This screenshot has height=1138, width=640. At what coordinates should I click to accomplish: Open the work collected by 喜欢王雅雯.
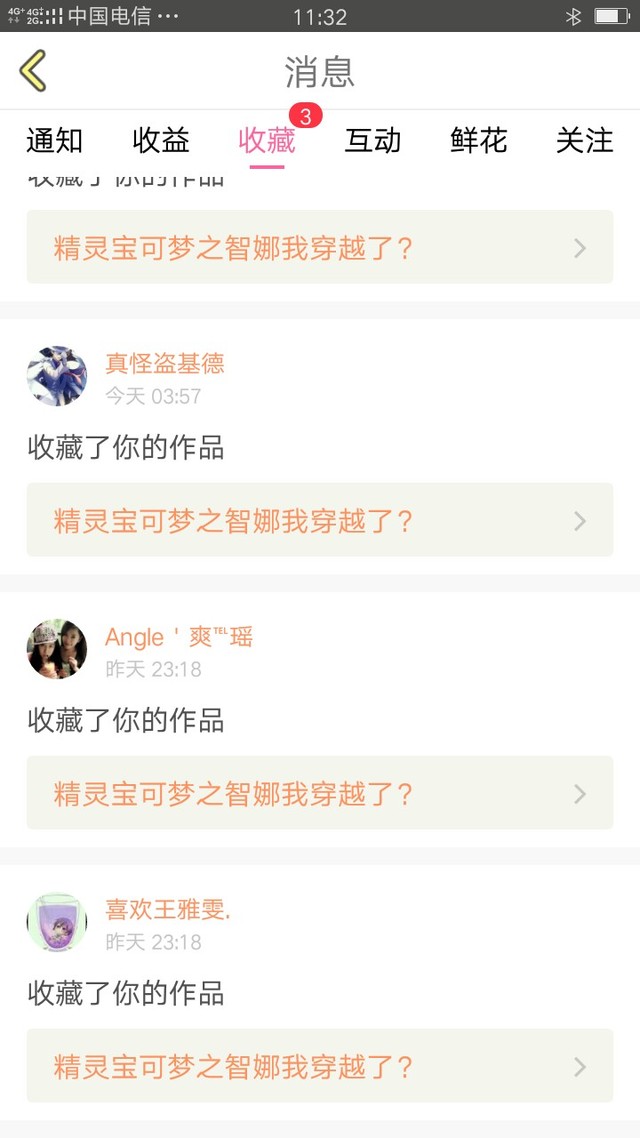pyautogui.click(x=319, y=1066)
